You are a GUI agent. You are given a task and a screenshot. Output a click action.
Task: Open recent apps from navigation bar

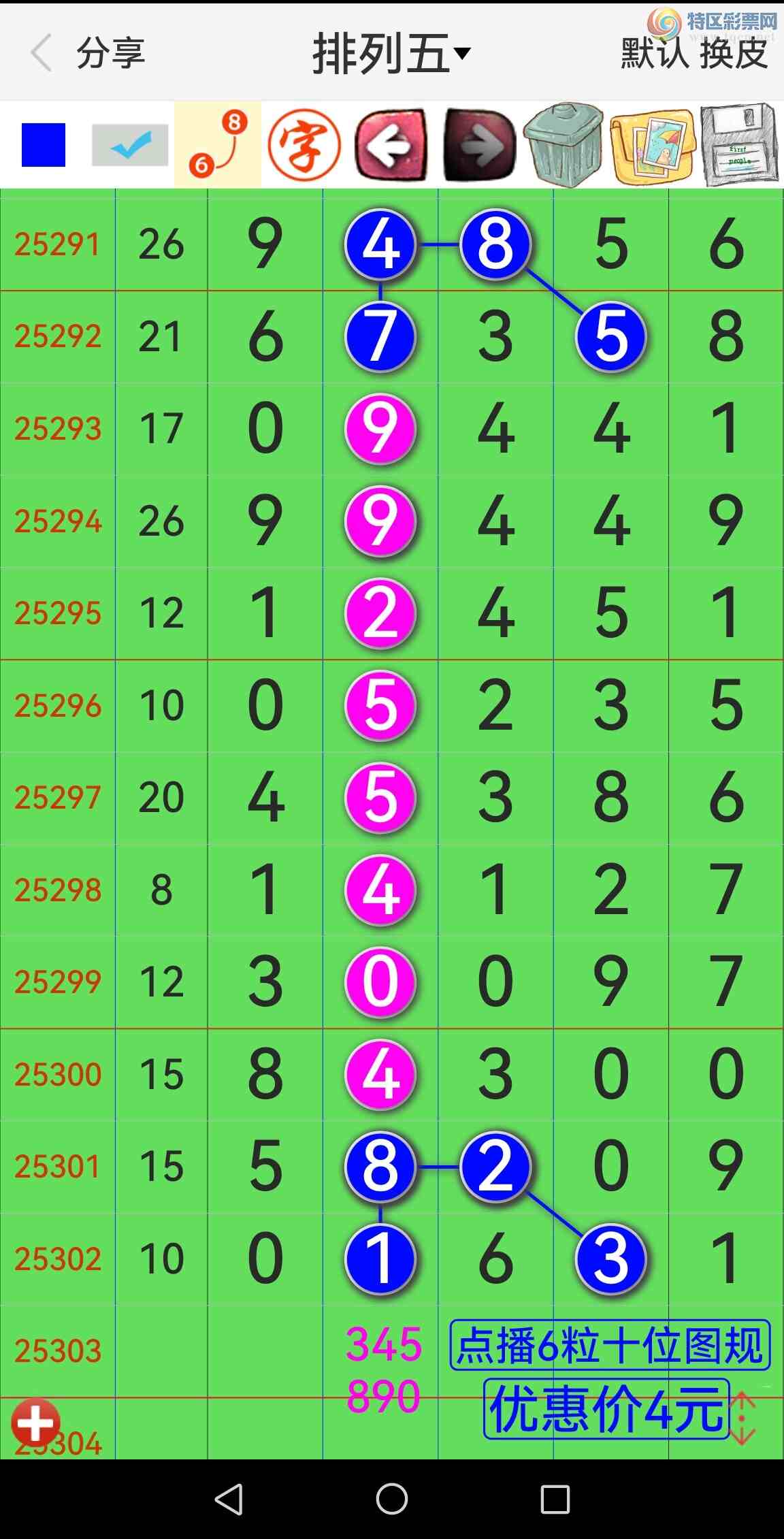[555, 1498]
